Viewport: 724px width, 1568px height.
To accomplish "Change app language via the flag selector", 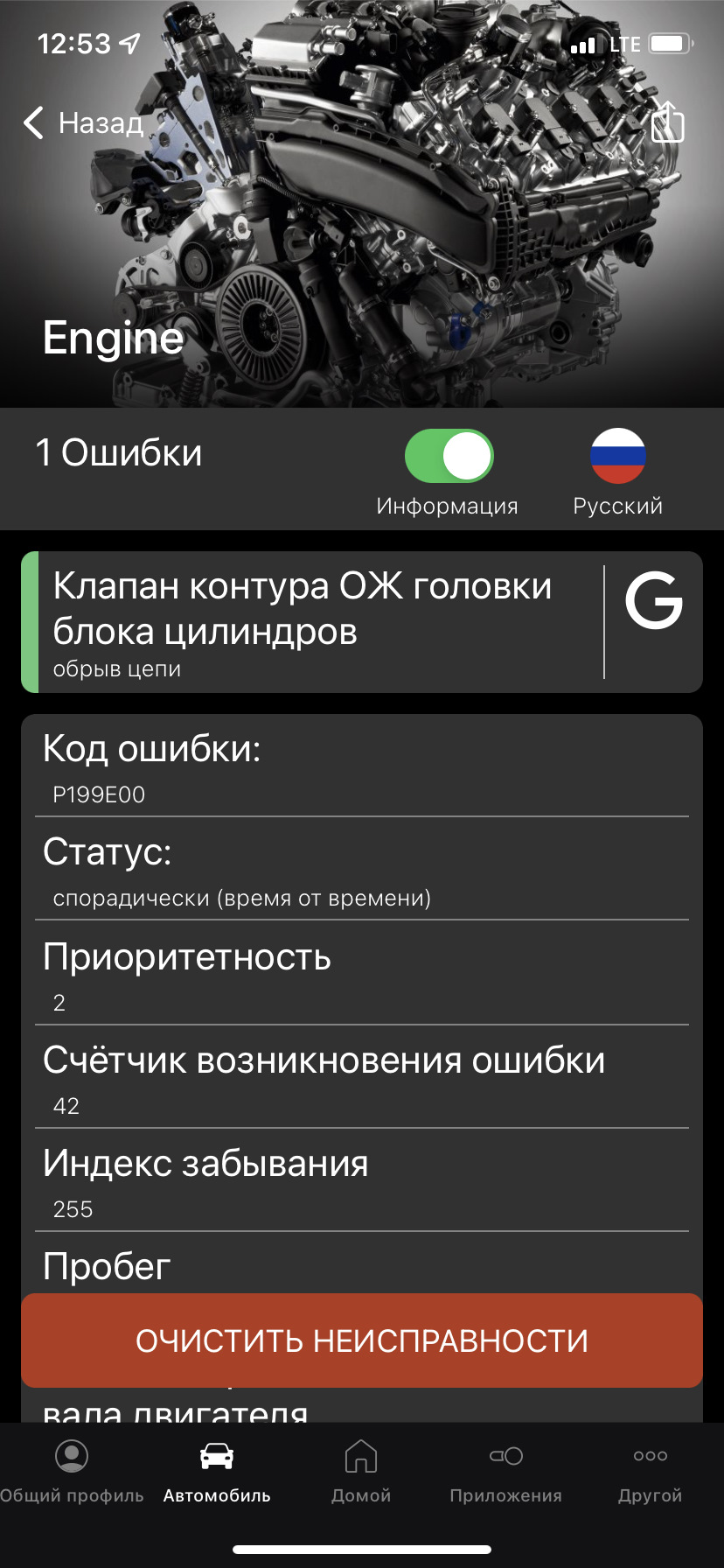I will tap(617, 455).
